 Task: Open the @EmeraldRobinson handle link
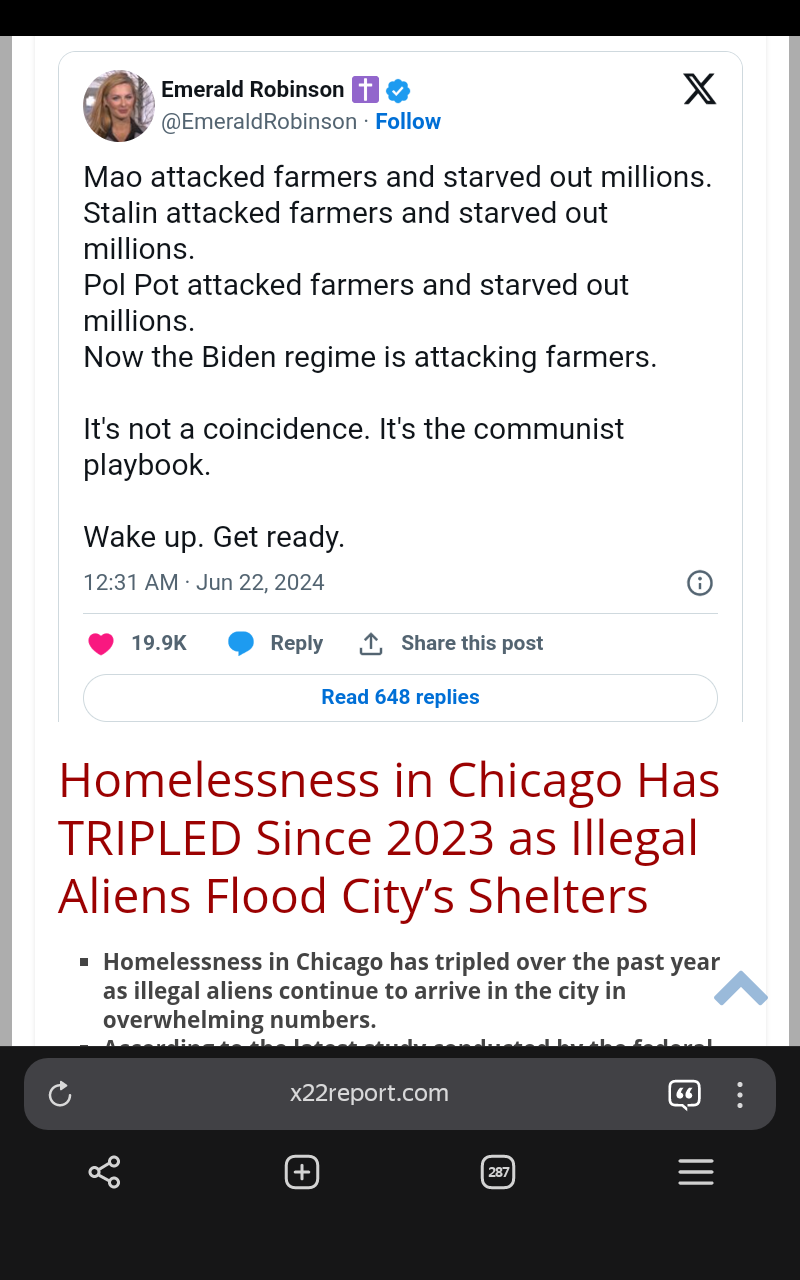pos(259,121)
